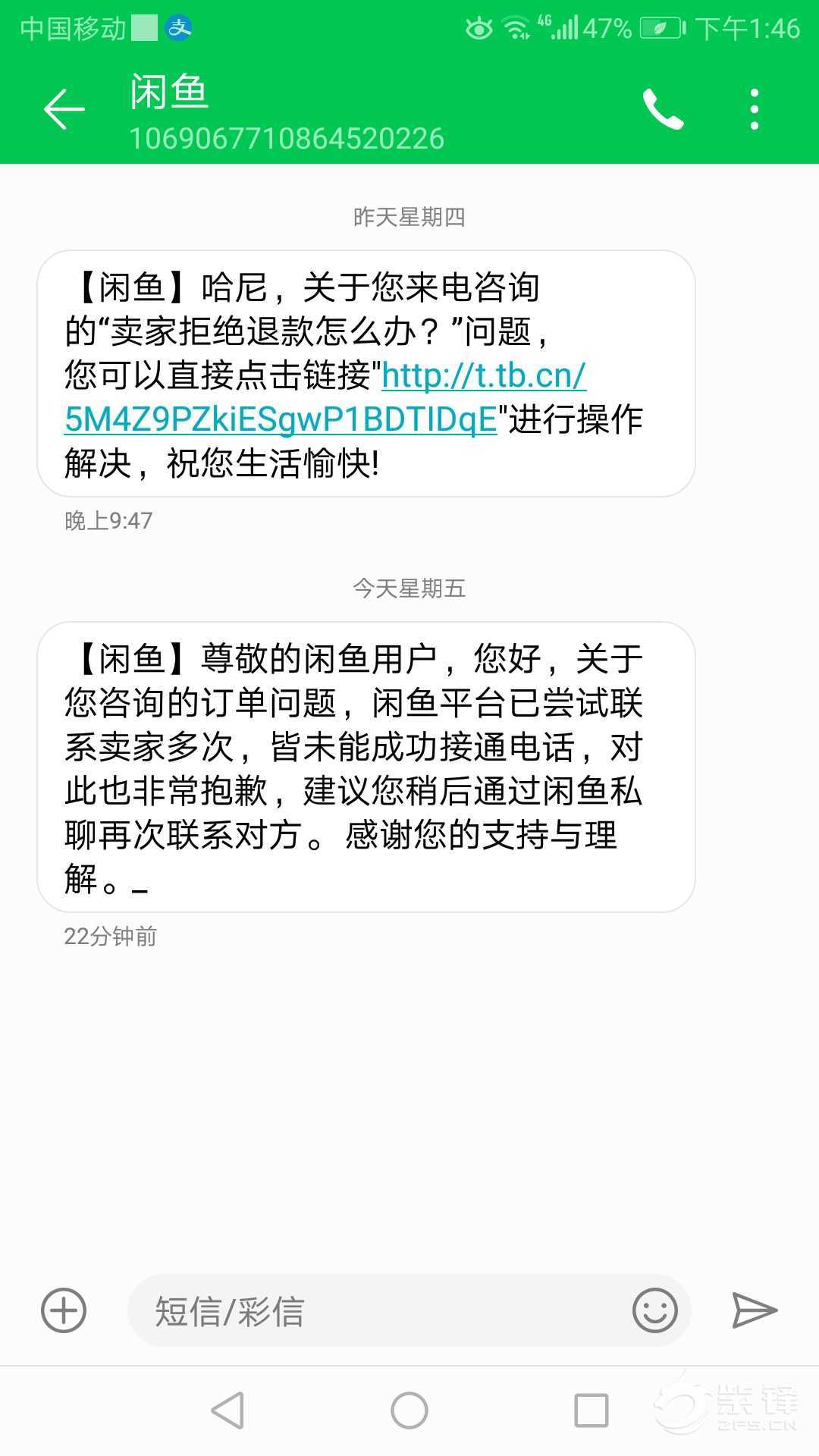Image resolution: width=819 pixels, height=1456 pixels.
Task: Tap the plus icon to add an attachment
Action: (64, 1310)
